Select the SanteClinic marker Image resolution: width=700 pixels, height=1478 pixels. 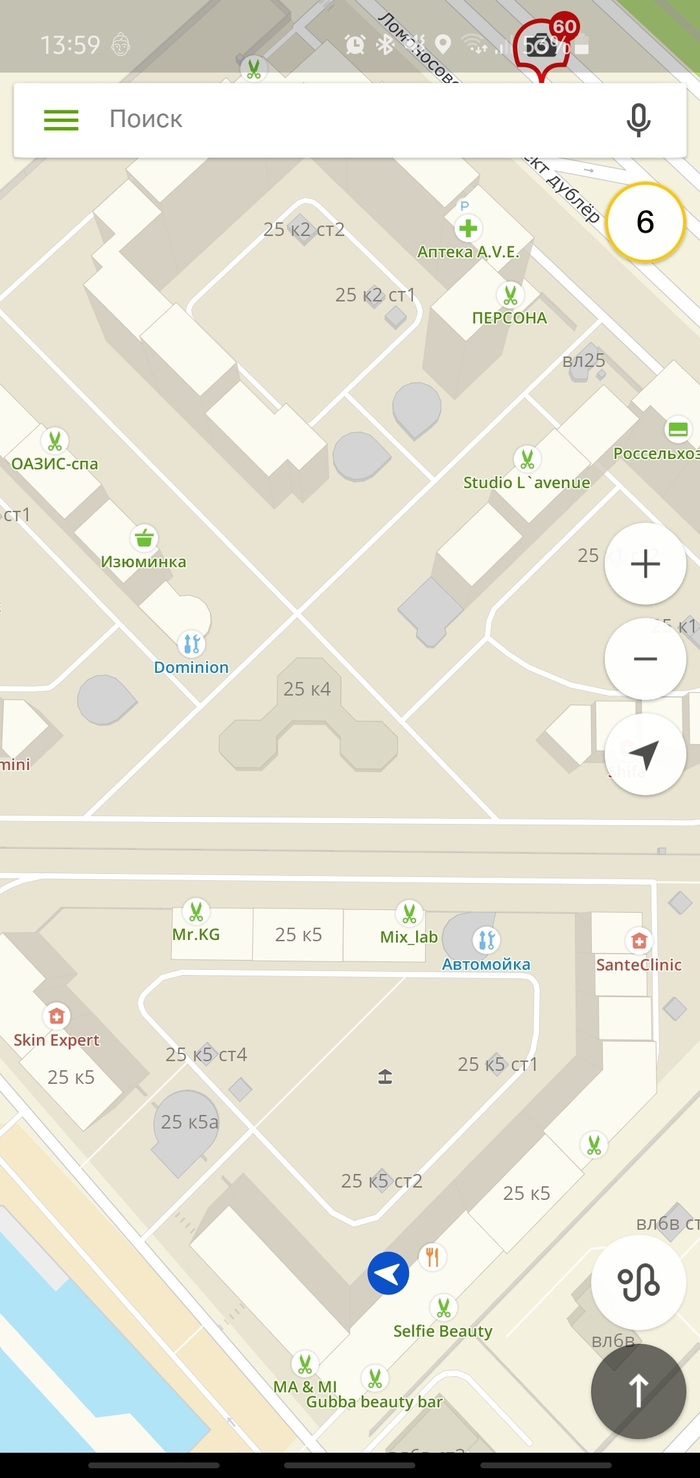[x=638, y=941]
